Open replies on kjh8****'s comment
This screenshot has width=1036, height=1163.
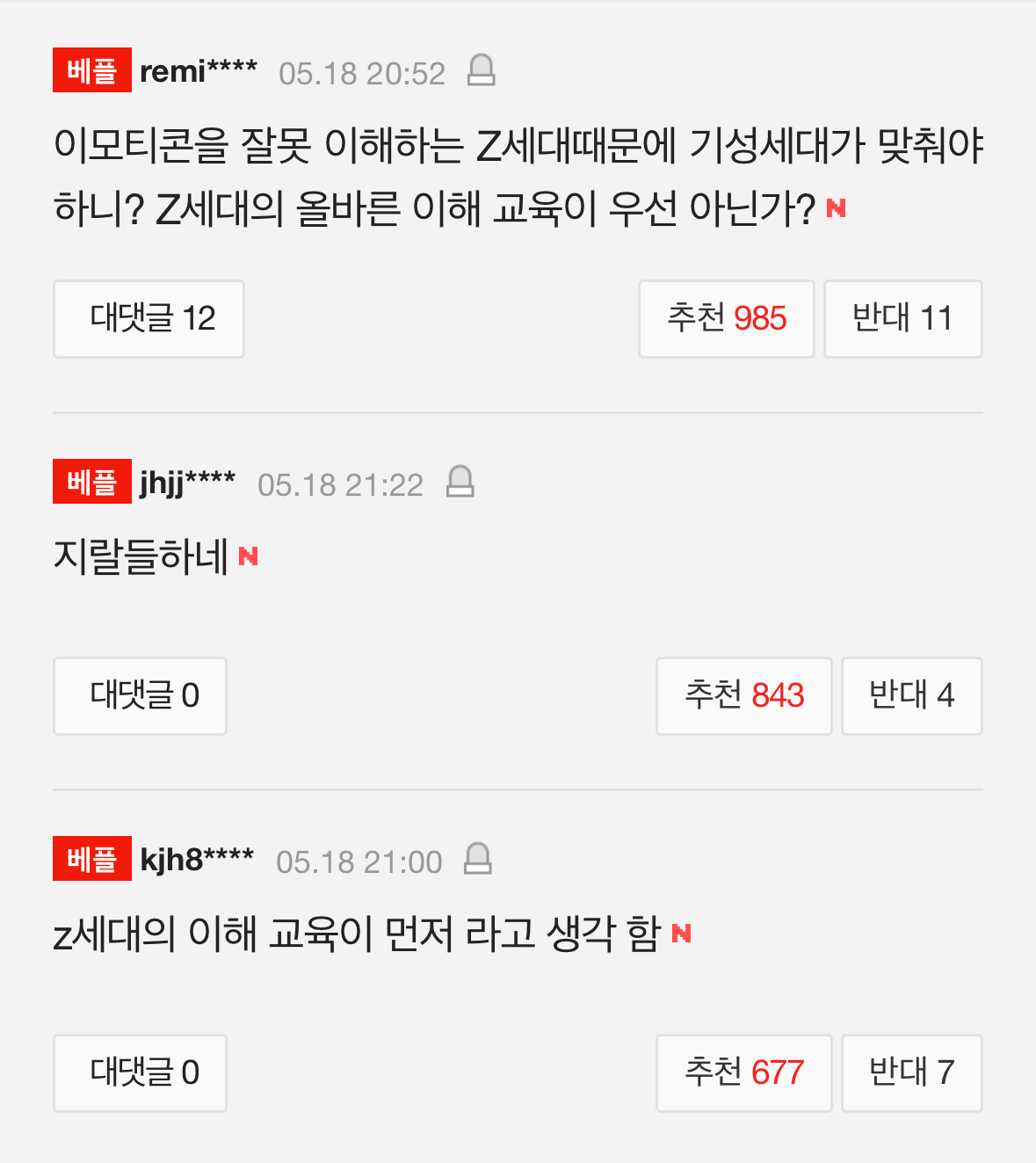coord(140,1073)
